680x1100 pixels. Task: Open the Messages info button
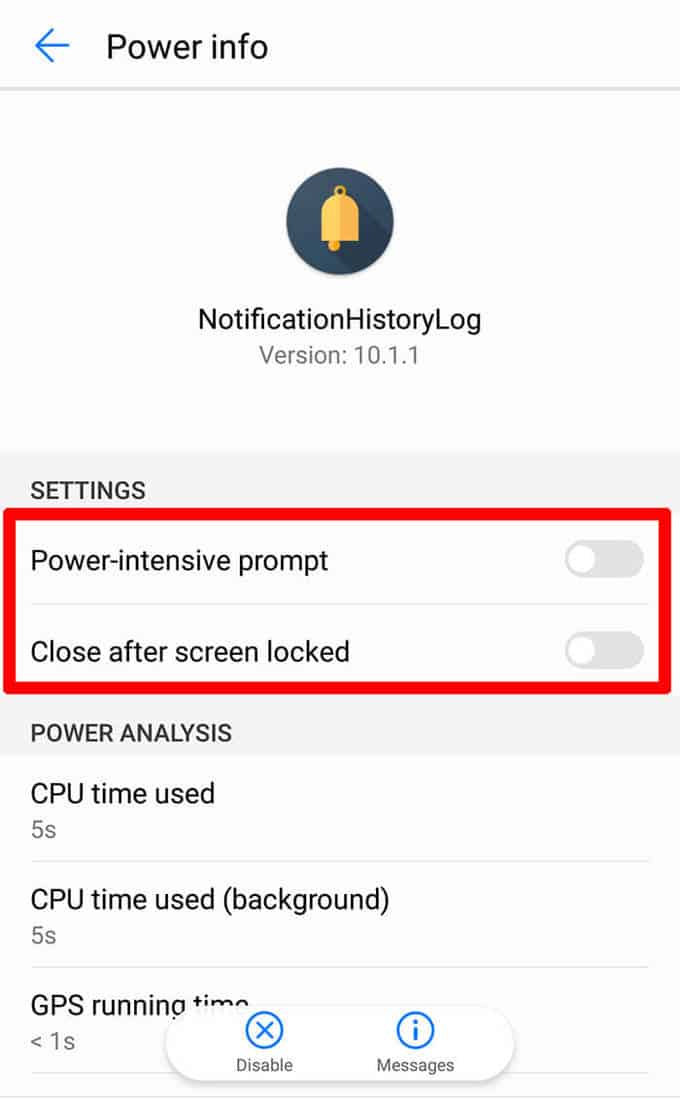click(x=415, y=1042)
